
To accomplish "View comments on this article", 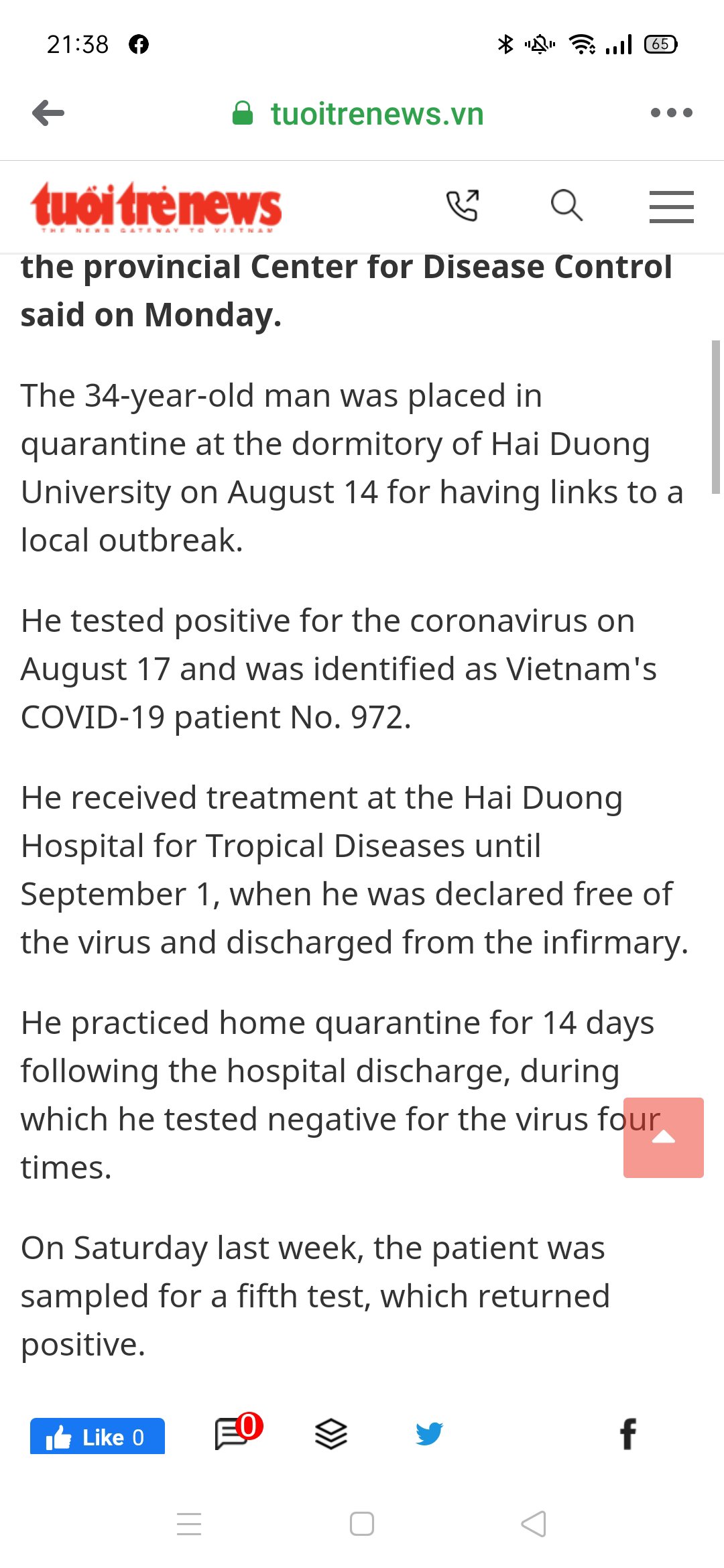I will click(235, 1434).
